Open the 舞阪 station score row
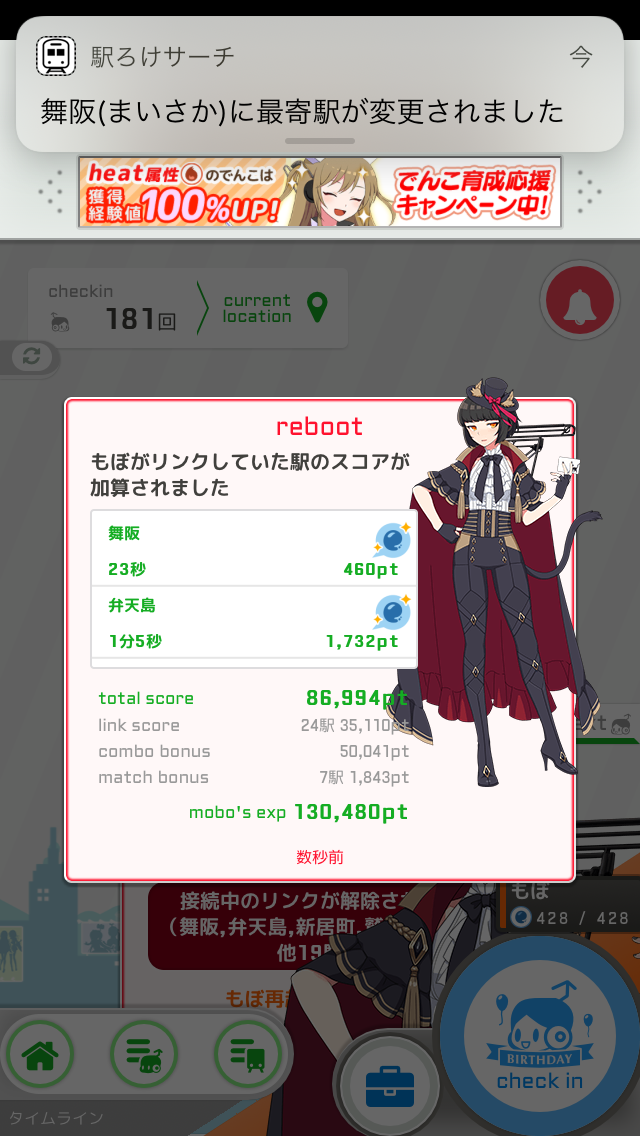The image size is (640, 1136). [254, 550]
